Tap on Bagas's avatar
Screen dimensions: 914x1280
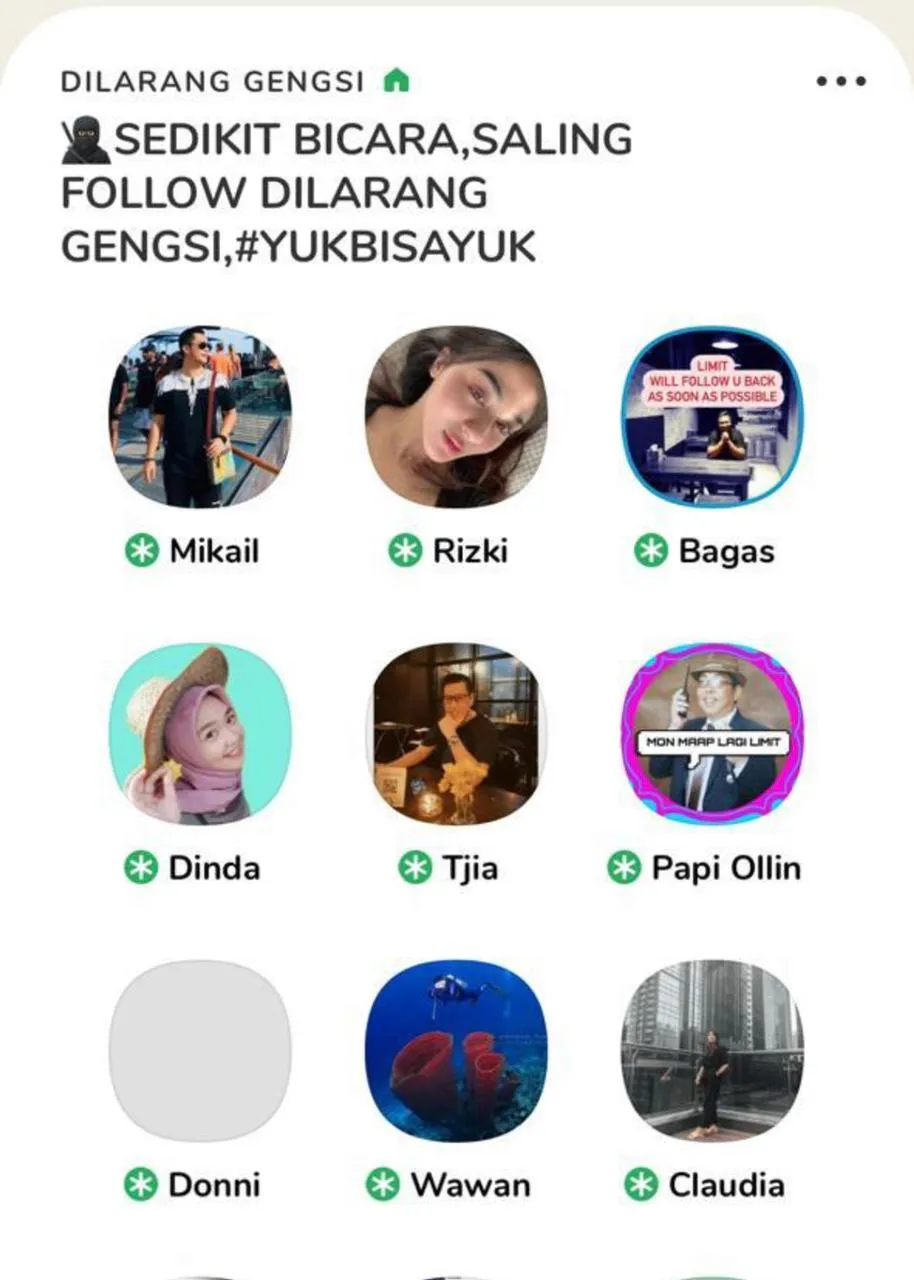pos(712,417)
